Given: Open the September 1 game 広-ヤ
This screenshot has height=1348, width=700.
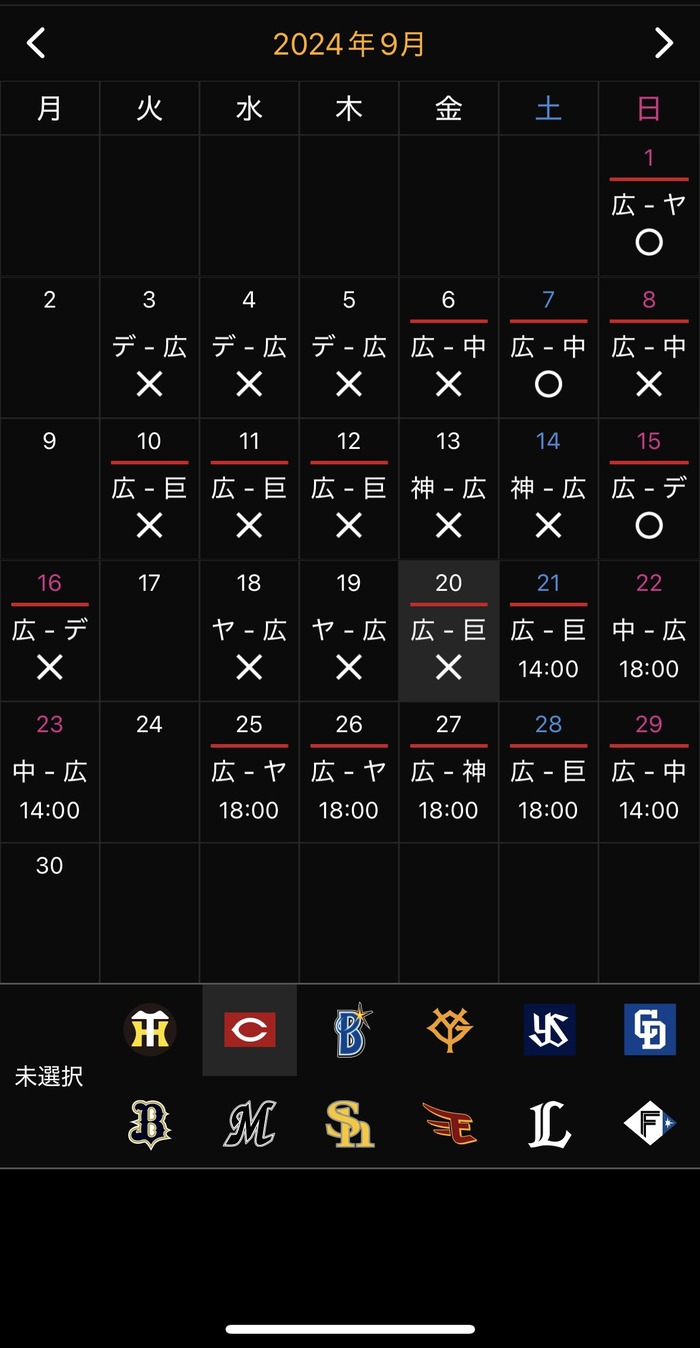Looking at the screenshot, I should click(649, 207).
